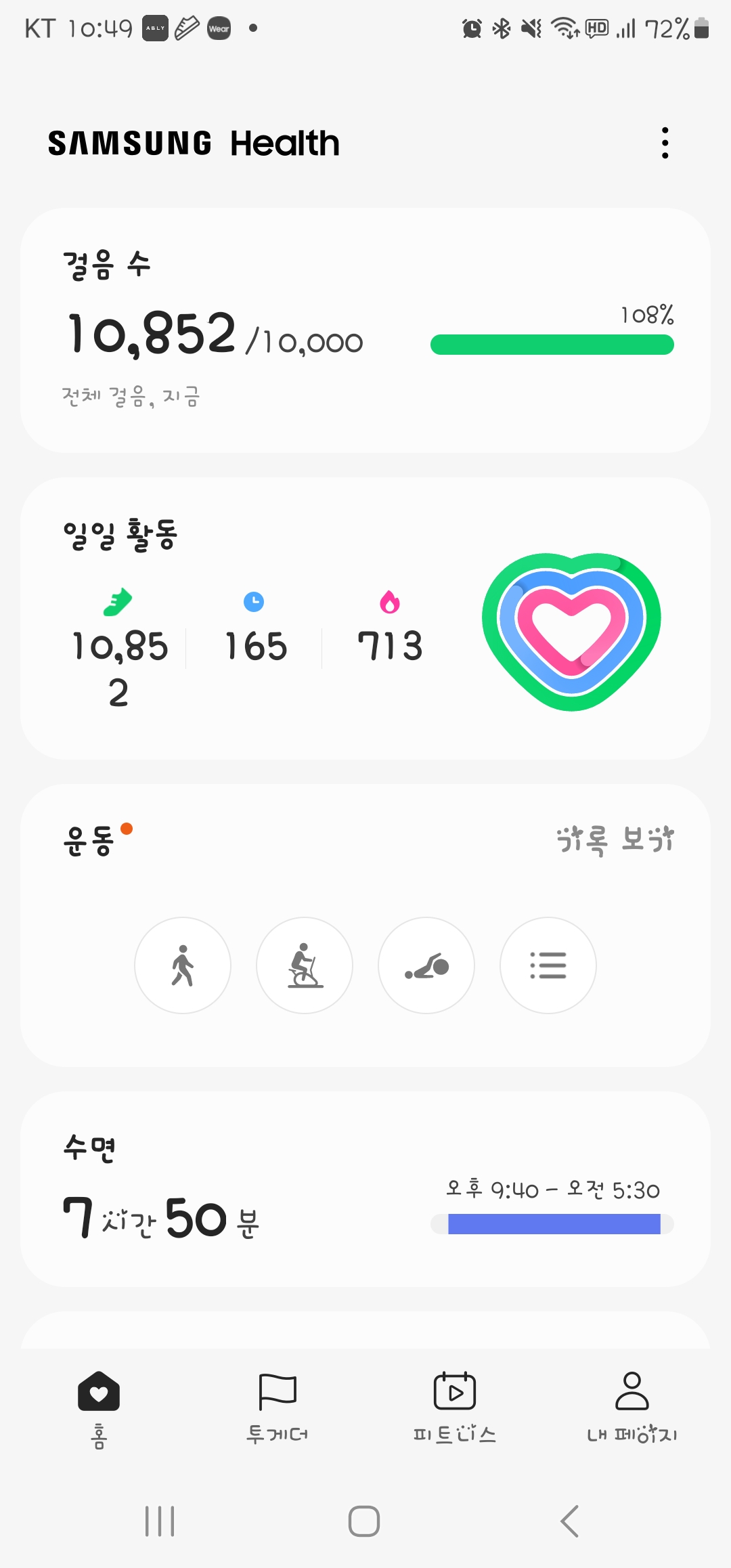Start an exercise bike workout
Image resolution: width=731 pixels, height=1568 pixels.
(x=305, y=965)
